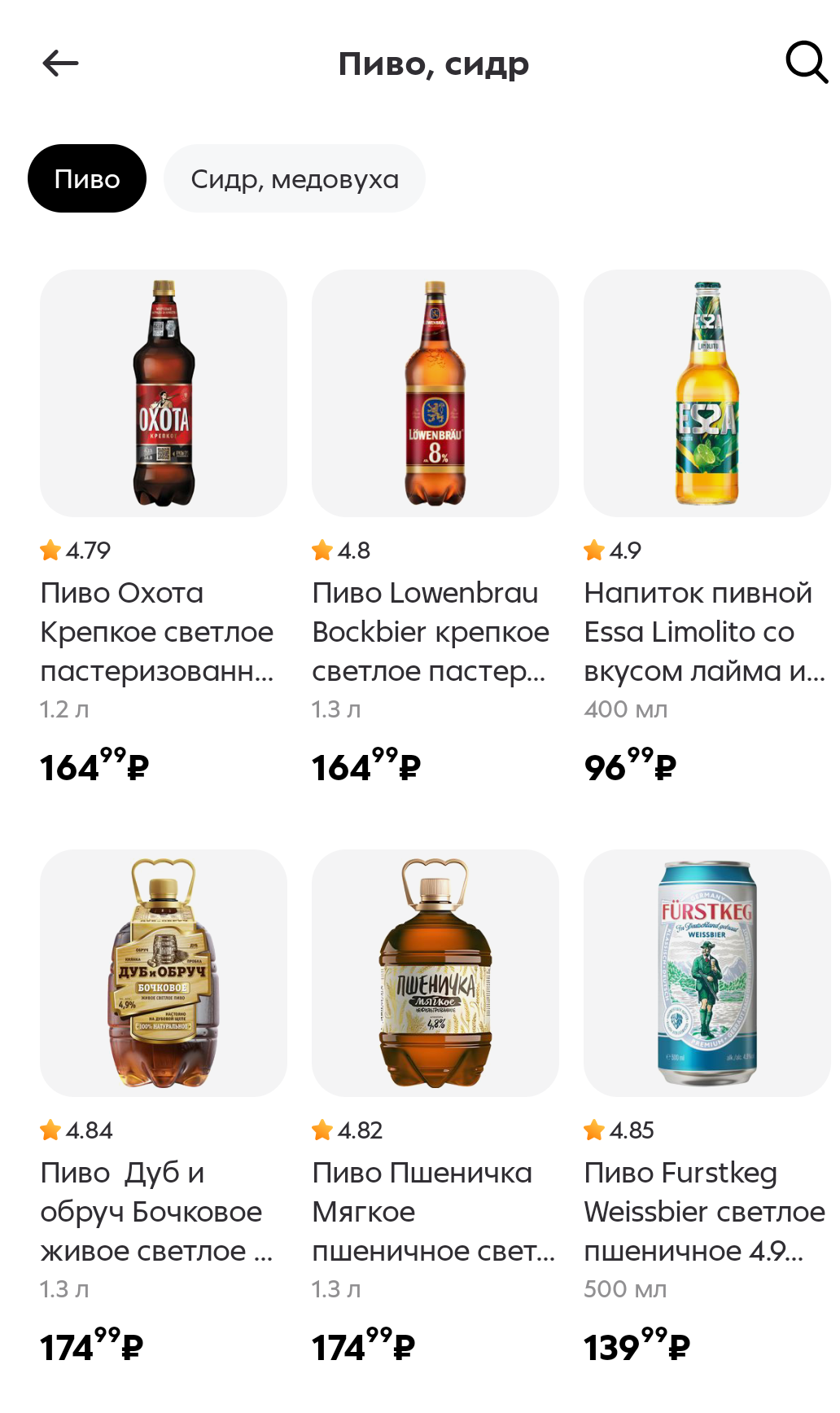
Task: View Lowenbrau Bockbier beer details
Action: click(x=435, y=393)
